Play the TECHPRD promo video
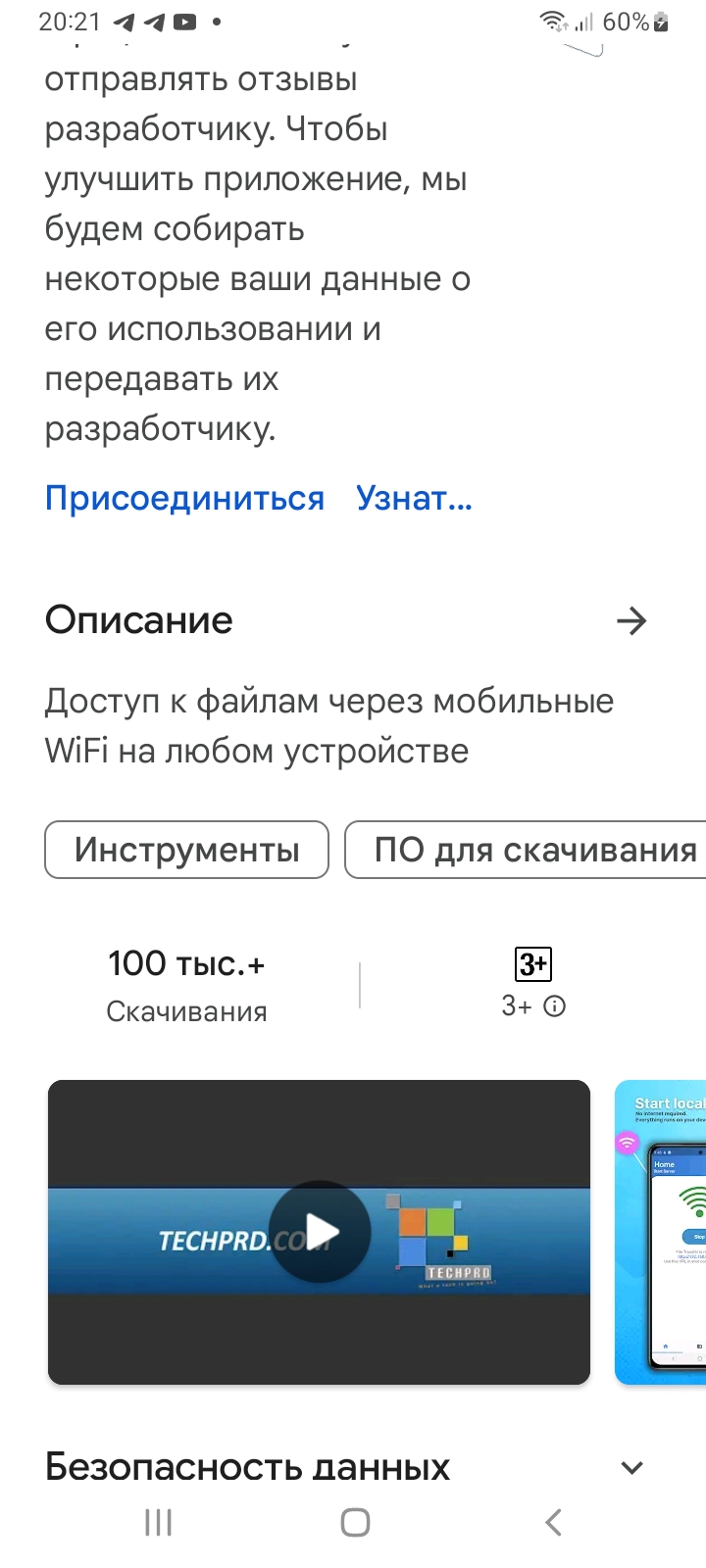This screenshot has width=706, height=1568. pos(320,1232)
